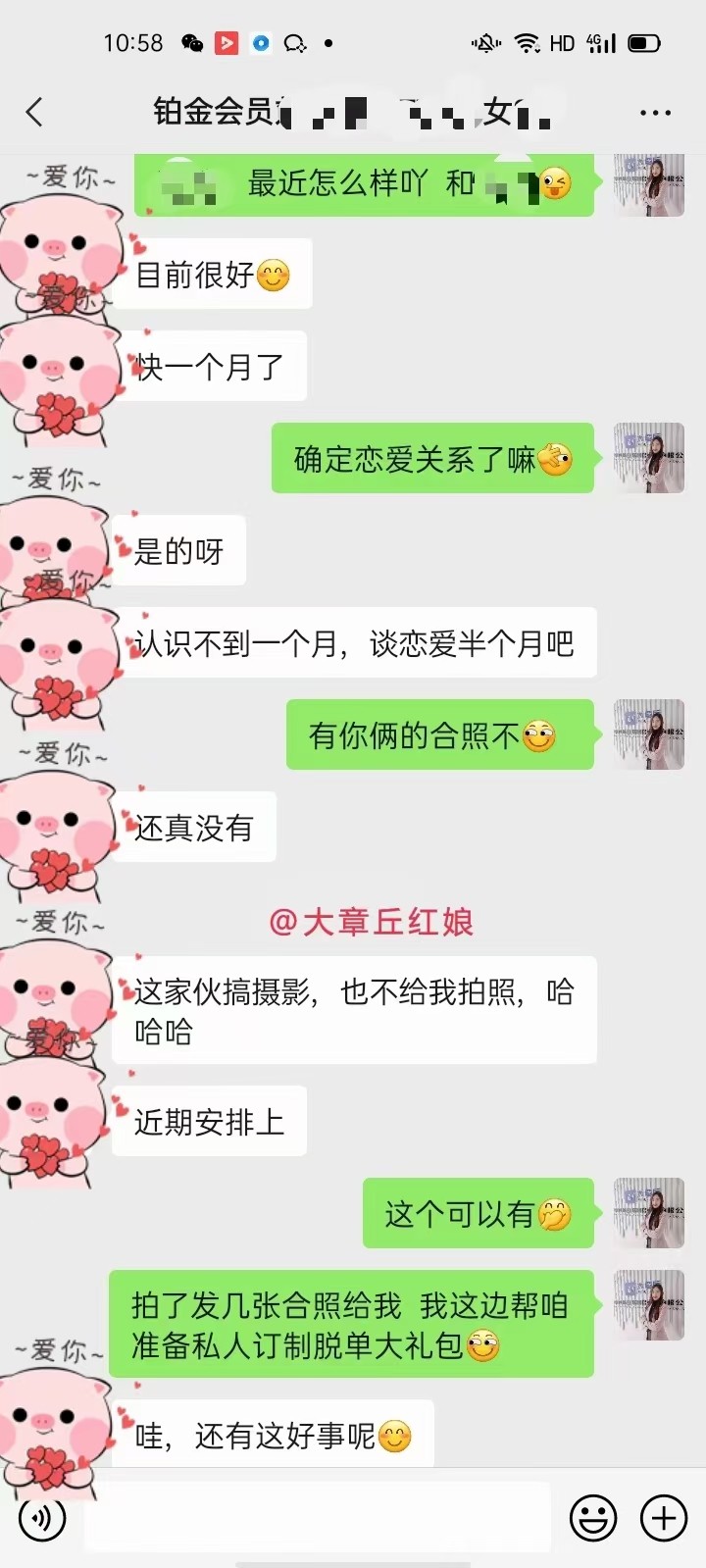Open the emoji sticker panel
Image resolution: width=706 pixels, height=1568 pixels.
[x=593, y=1519]
